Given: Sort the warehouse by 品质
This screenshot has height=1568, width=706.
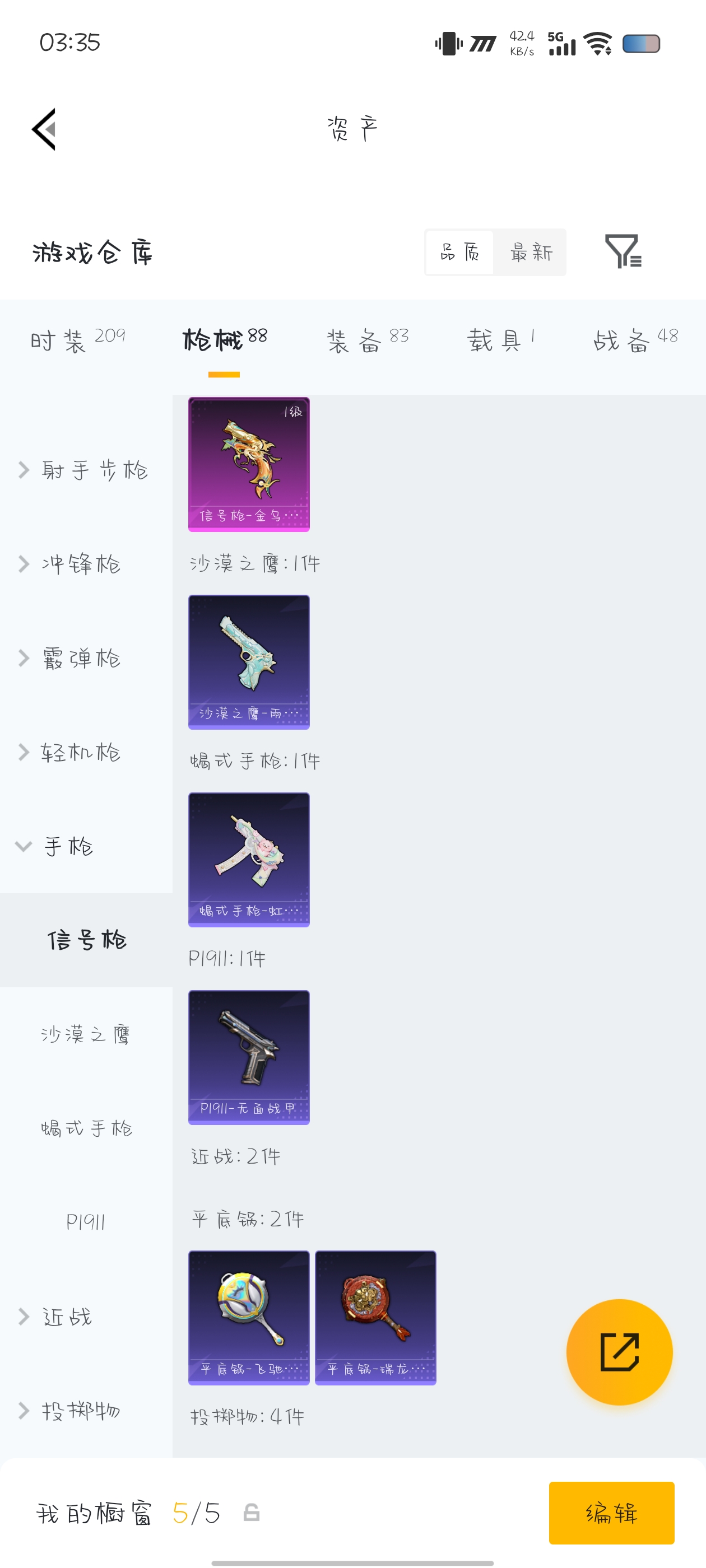Looking at the screenshot, I should [x=460, y=252].
